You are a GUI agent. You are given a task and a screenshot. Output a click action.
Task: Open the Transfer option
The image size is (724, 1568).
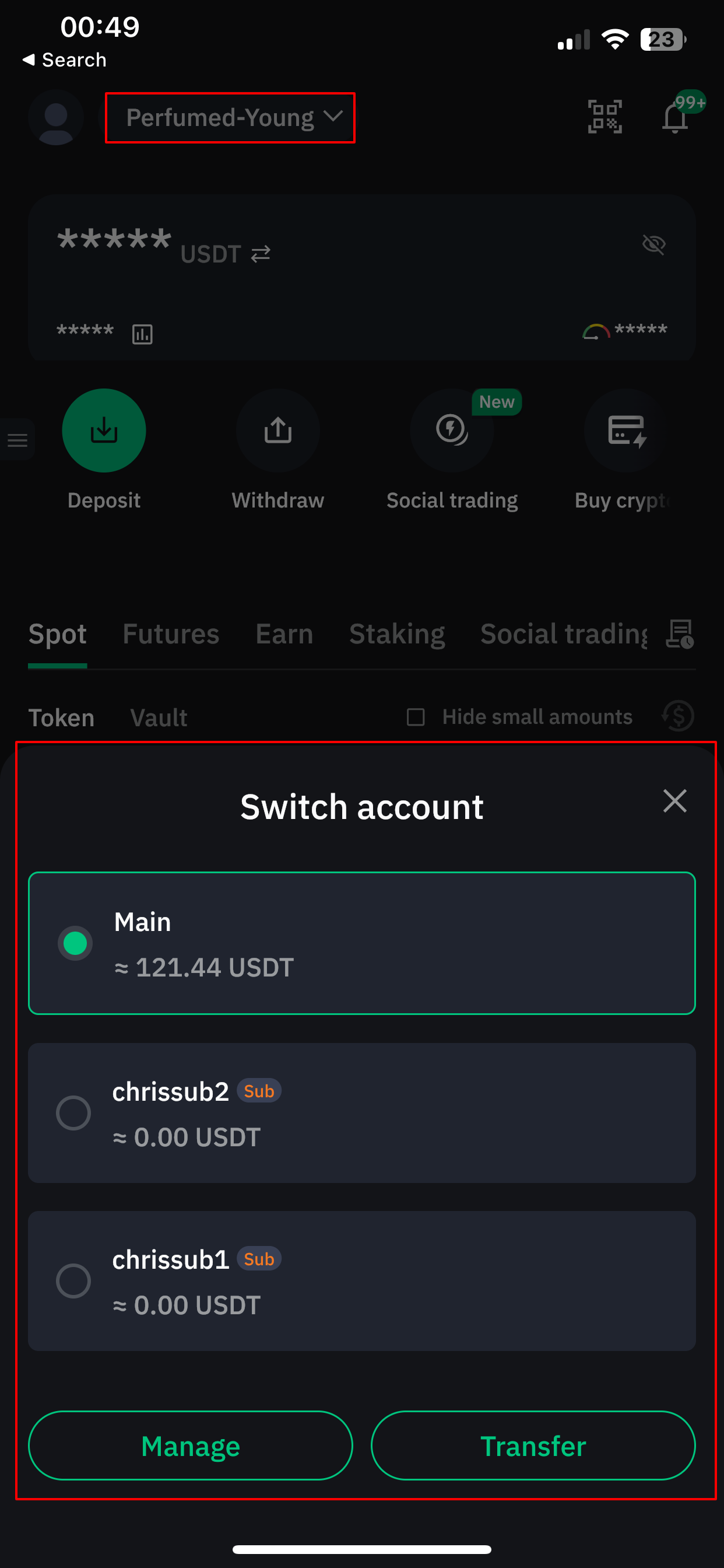coord(533,1445)
